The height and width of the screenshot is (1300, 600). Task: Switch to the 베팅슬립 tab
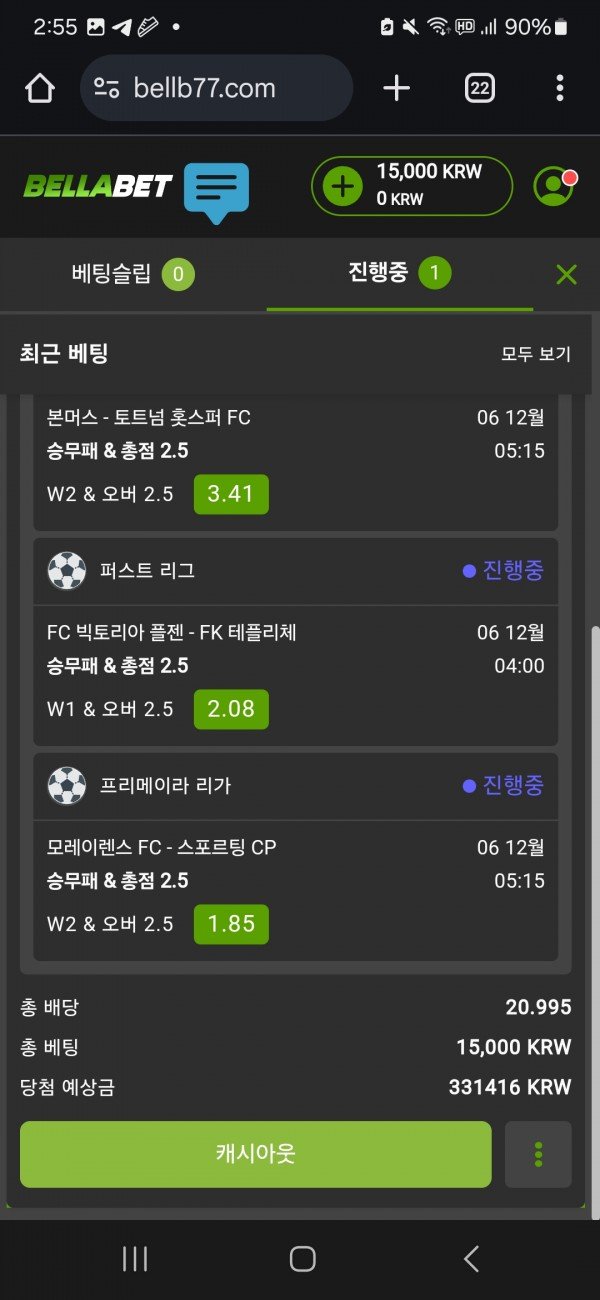132,273
